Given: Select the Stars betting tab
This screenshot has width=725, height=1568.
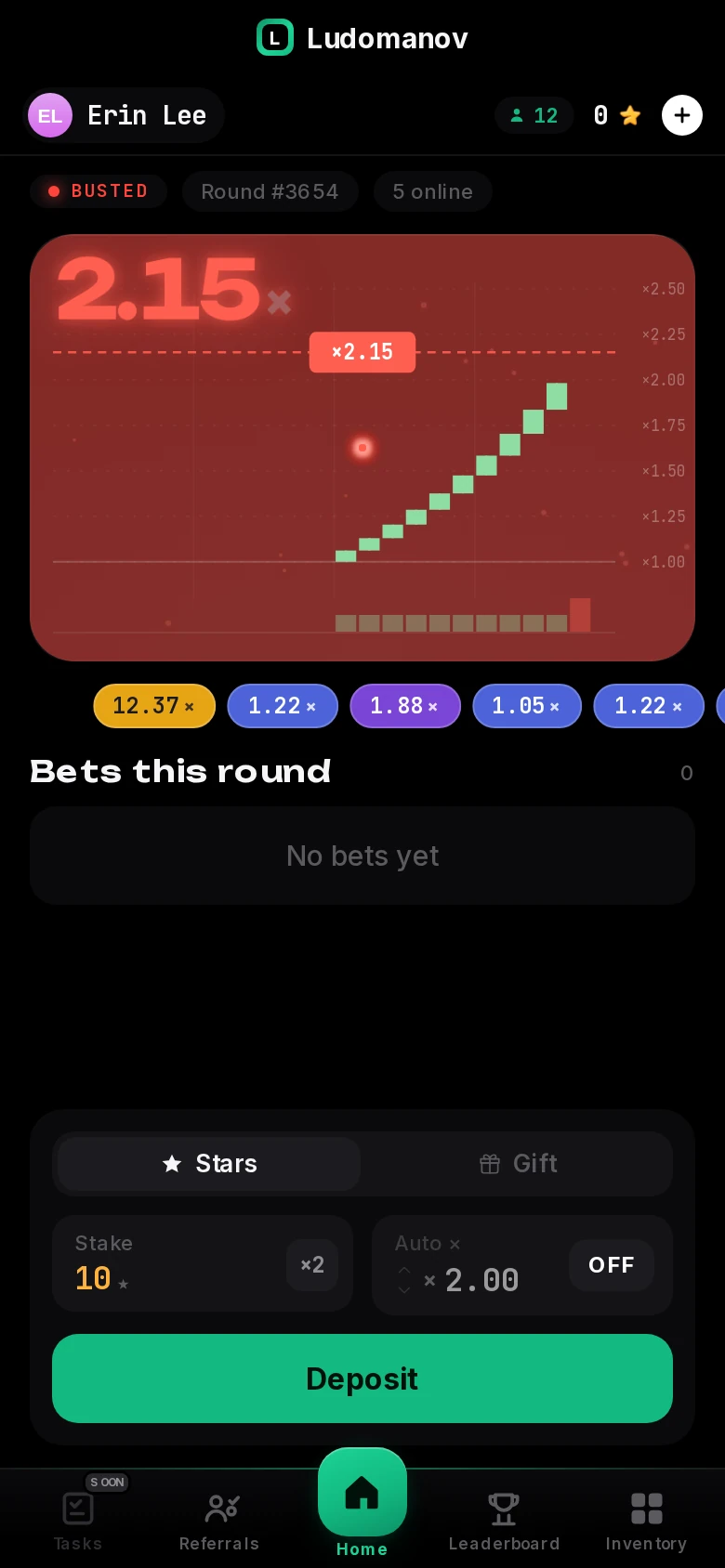Looking at the screenshot, I should pyautogui.click(x=209, y=1163).
